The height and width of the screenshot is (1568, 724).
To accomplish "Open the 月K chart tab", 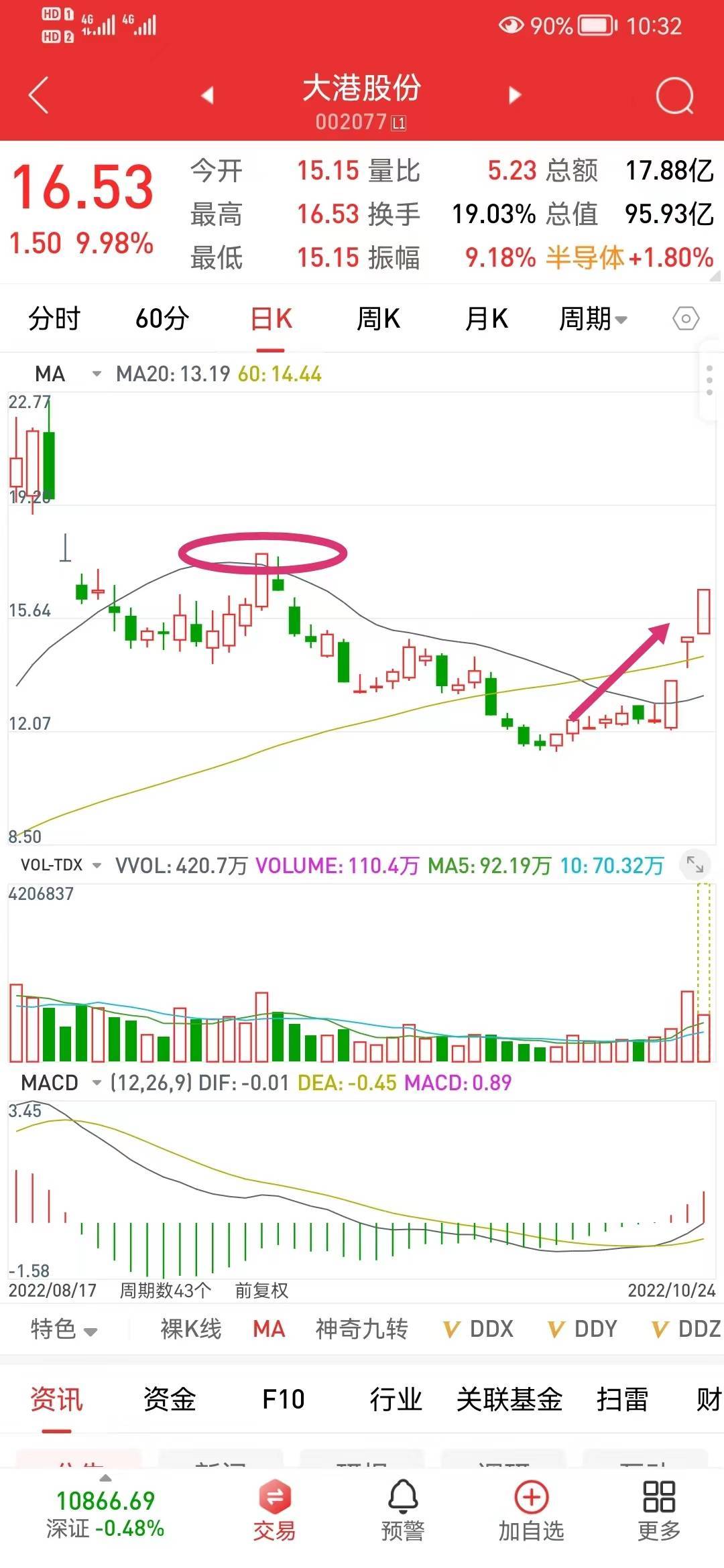I will pos(487,319).
